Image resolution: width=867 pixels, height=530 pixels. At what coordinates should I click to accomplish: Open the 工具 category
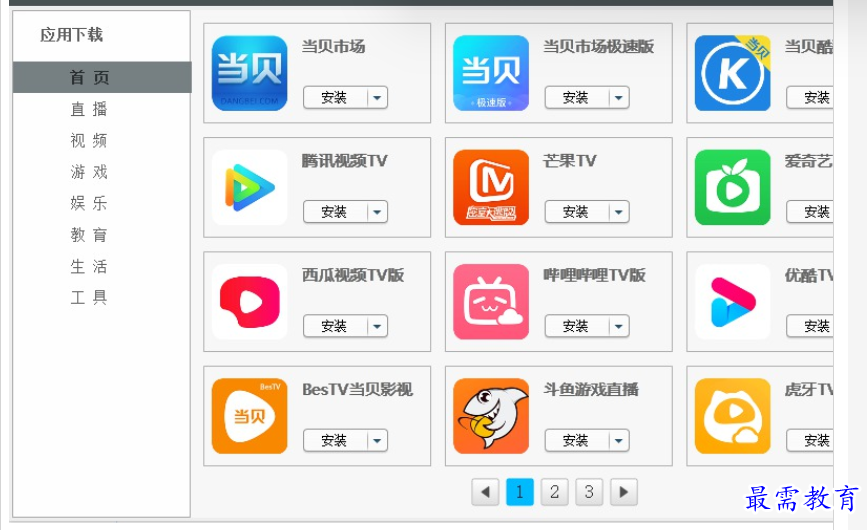click(x=89, y=297)
